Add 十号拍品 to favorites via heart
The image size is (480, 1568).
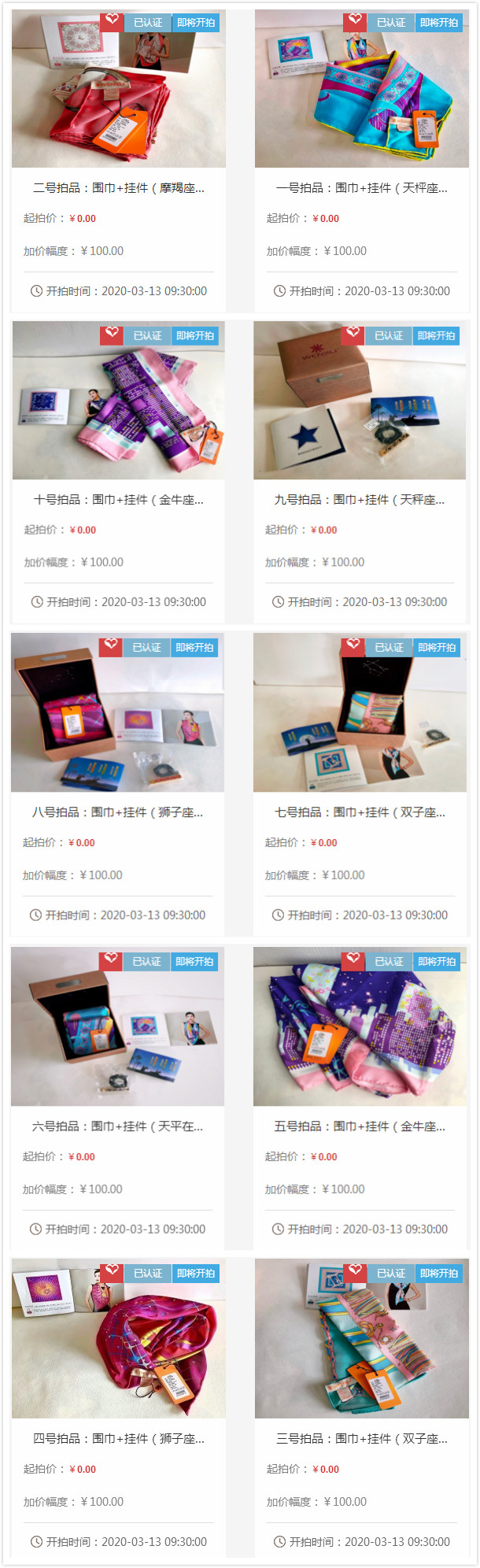click(112, 334)
